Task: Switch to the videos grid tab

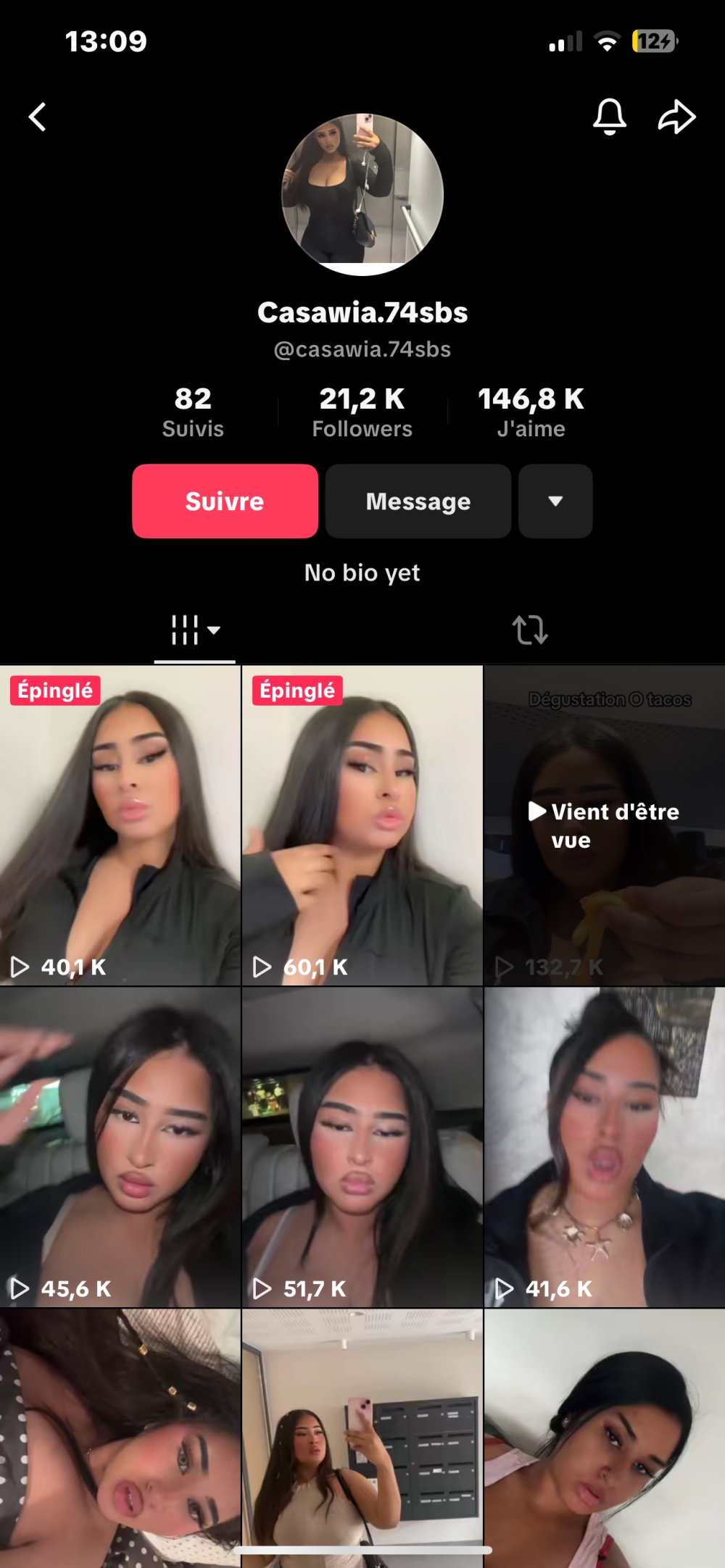Action: (x=194, y=630)
